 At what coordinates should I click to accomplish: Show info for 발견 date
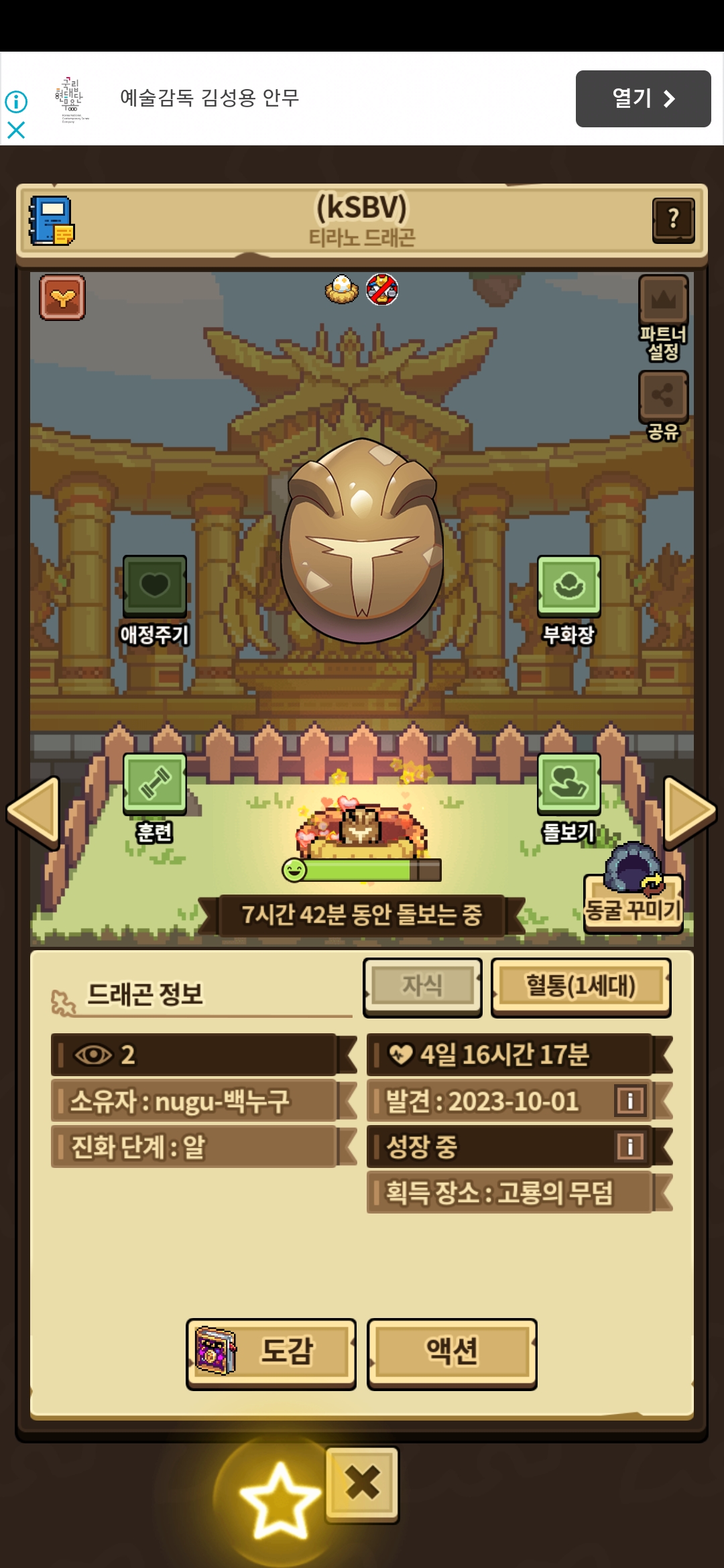pyautogui.click(x=630, y=1100)
